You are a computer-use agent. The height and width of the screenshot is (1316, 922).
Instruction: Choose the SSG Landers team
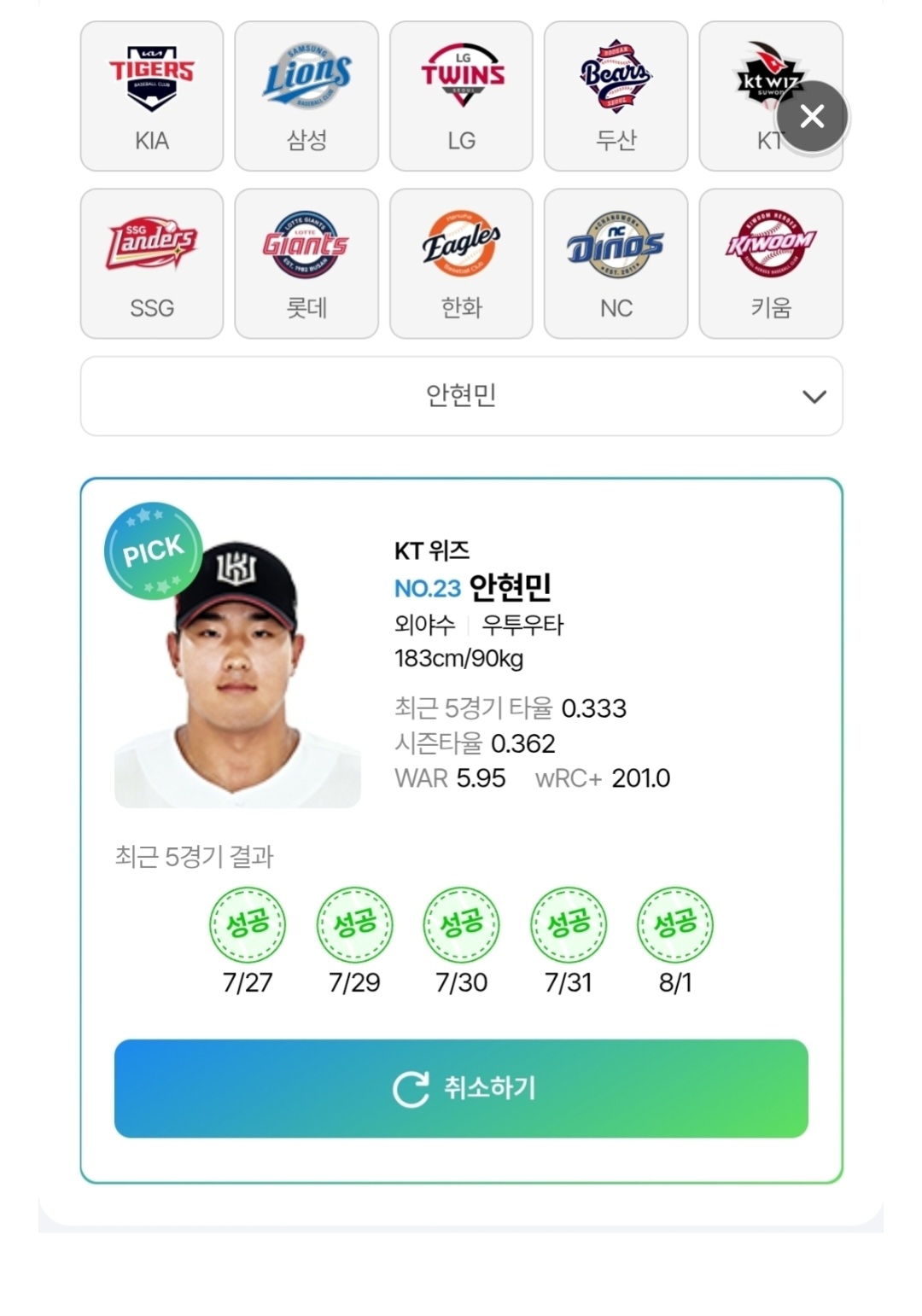pos(152,264)
